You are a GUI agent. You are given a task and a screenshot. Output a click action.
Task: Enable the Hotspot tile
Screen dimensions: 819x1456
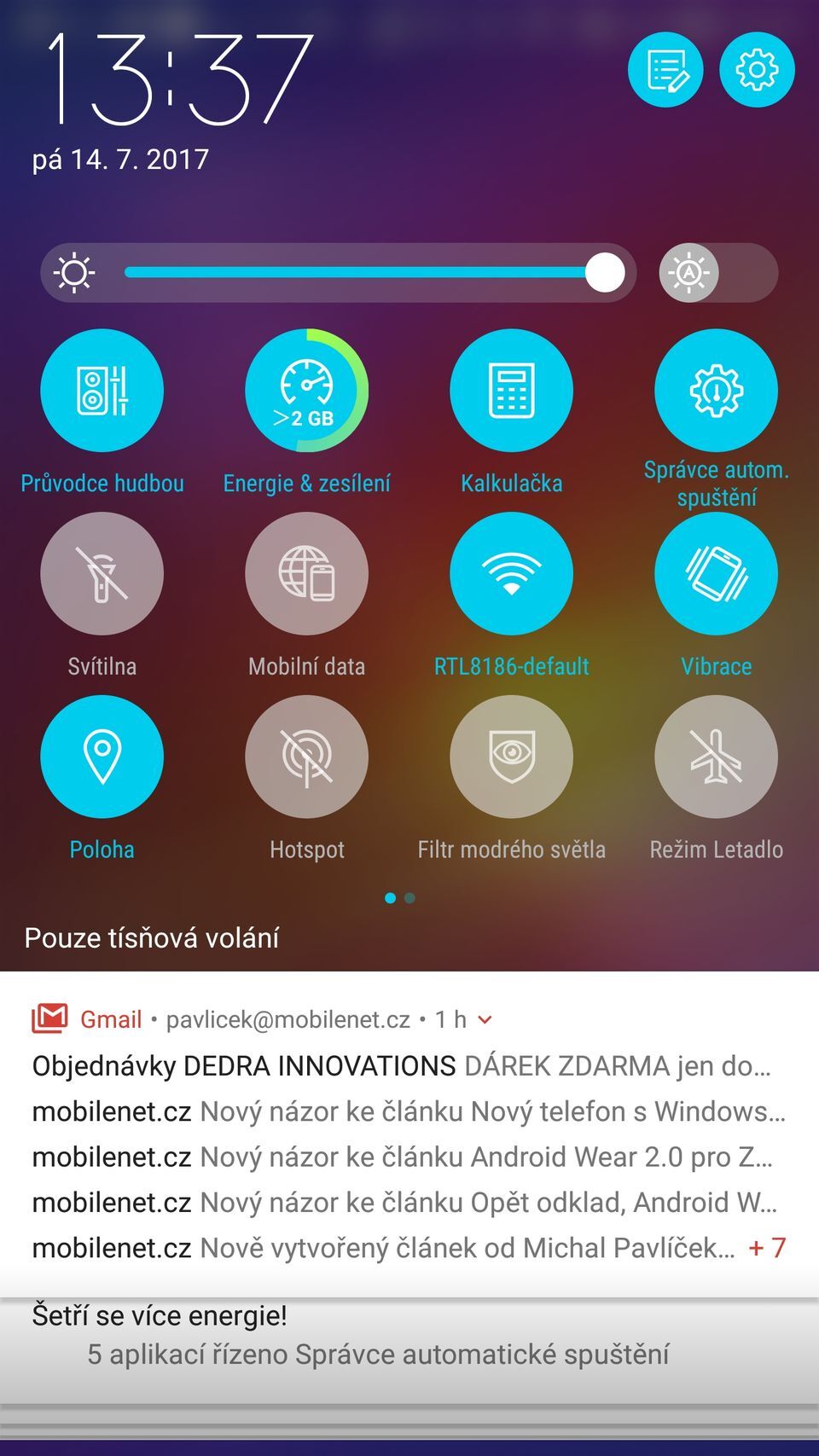pyautogui.click(x=306, y=757)
